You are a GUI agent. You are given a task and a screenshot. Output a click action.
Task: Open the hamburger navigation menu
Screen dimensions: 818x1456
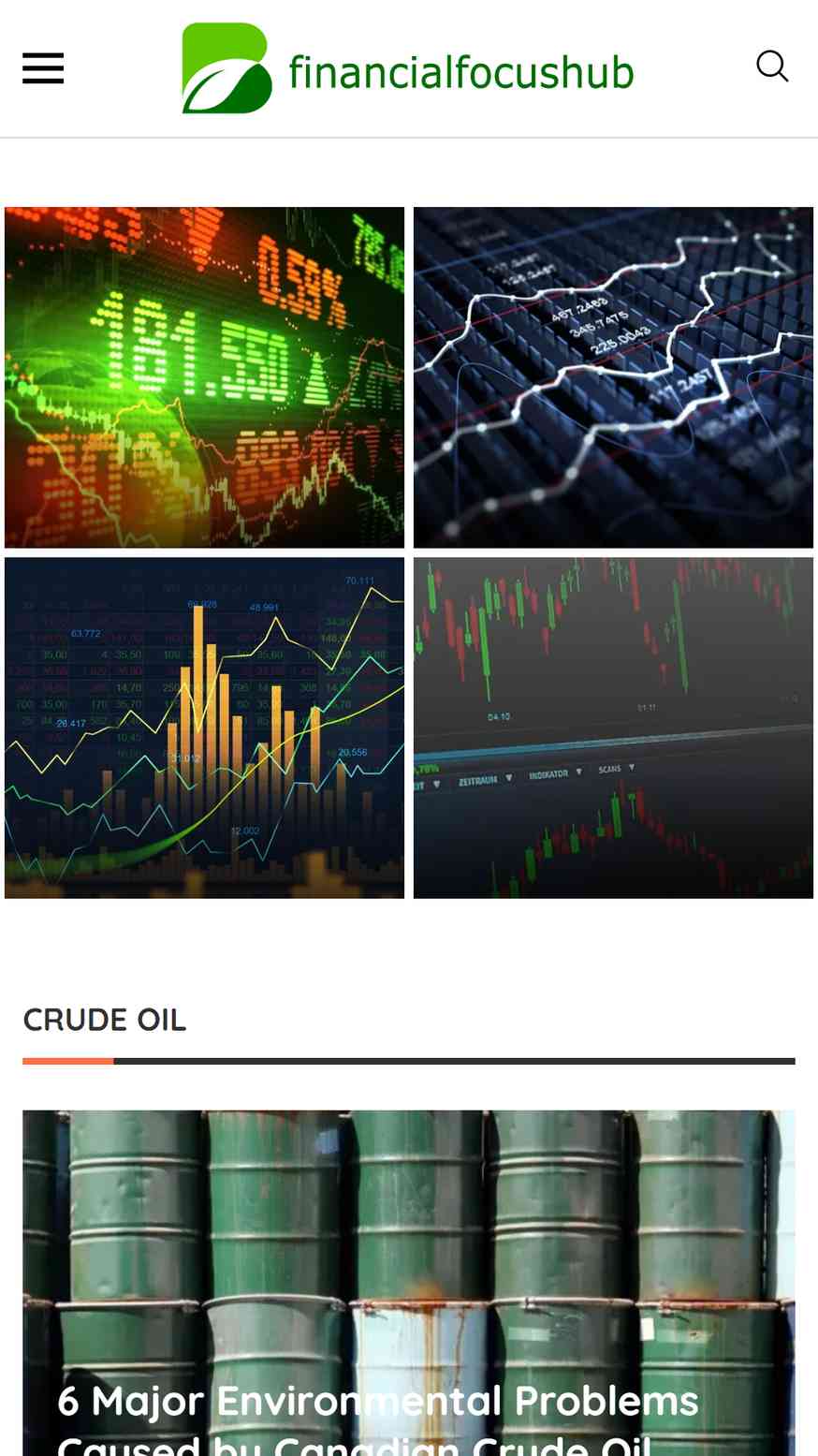pos(43,68)
